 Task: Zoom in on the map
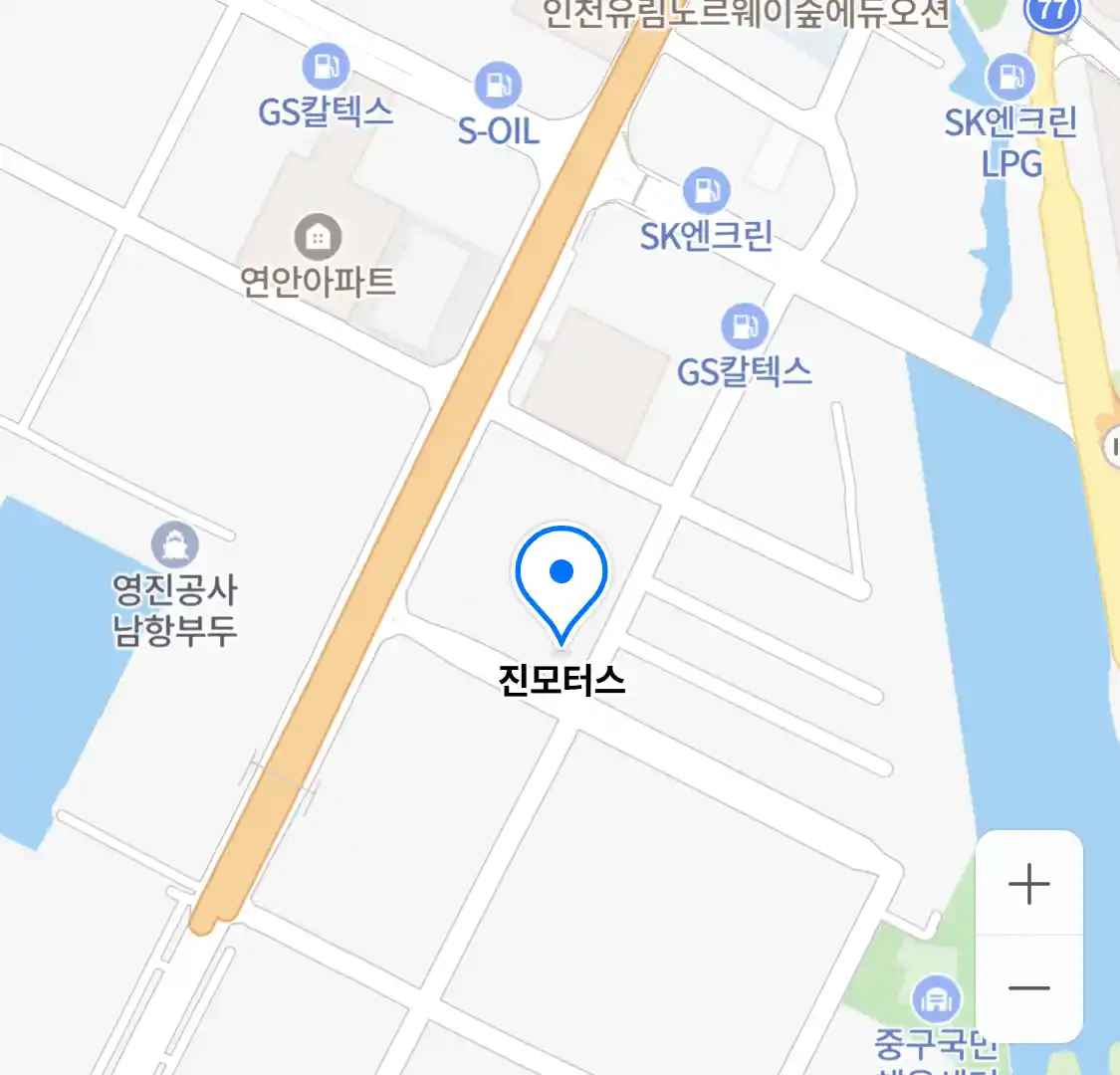tap(1028, 884)
